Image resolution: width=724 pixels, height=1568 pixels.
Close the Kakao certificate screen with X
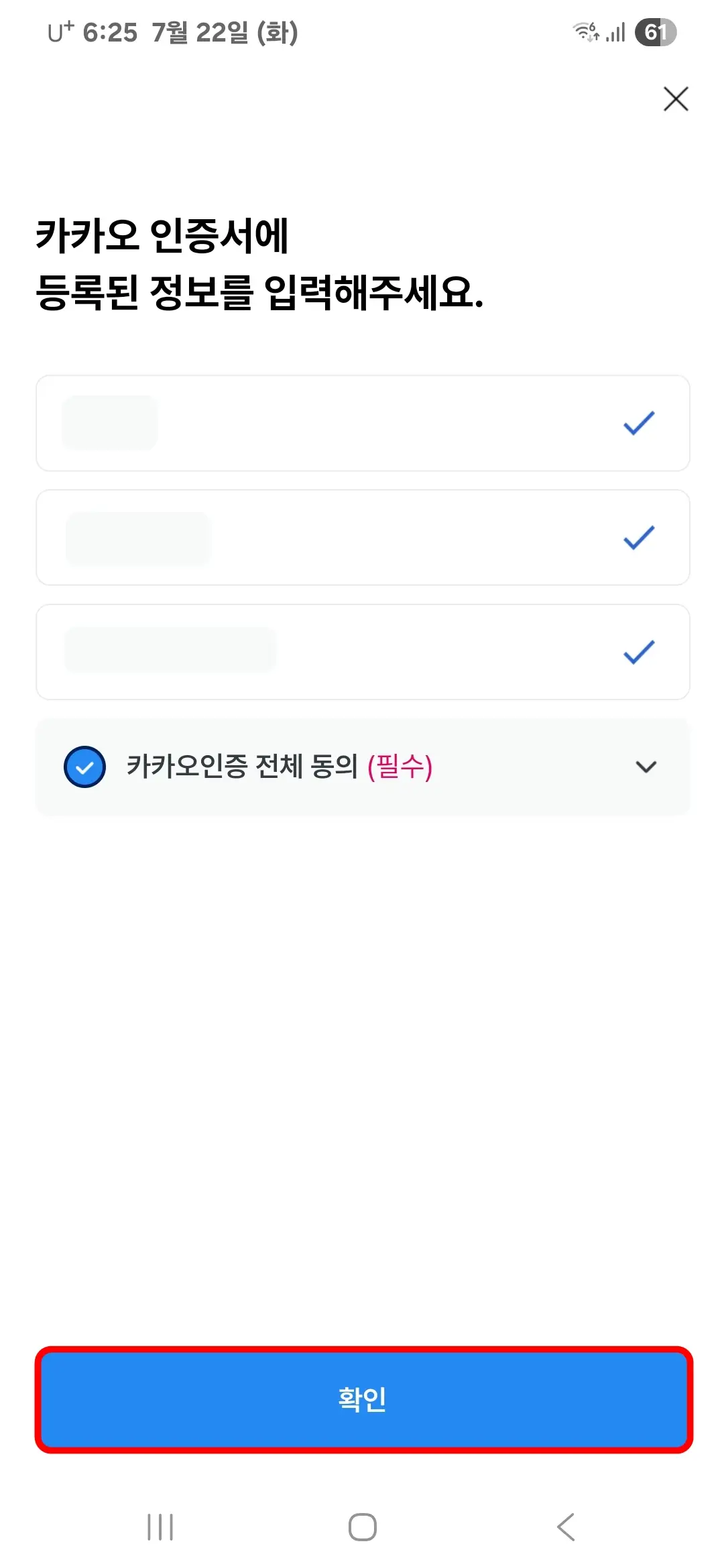point(675,99)
